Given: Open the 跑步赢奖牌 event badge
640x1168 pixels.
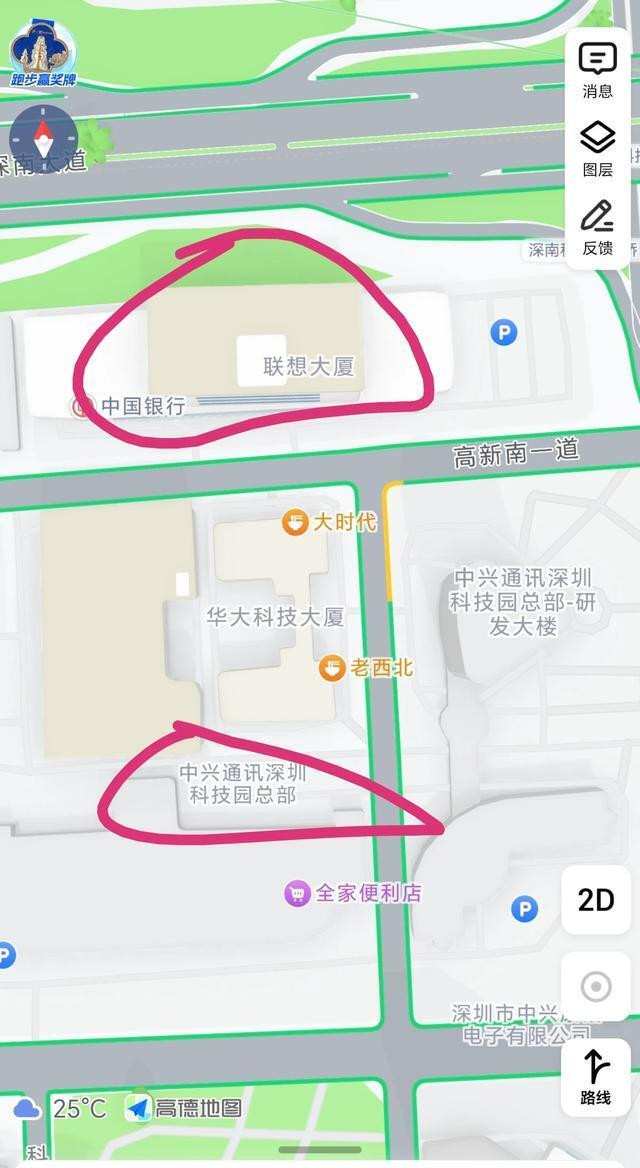Looking at the screenshot, I should pos(43,52).
